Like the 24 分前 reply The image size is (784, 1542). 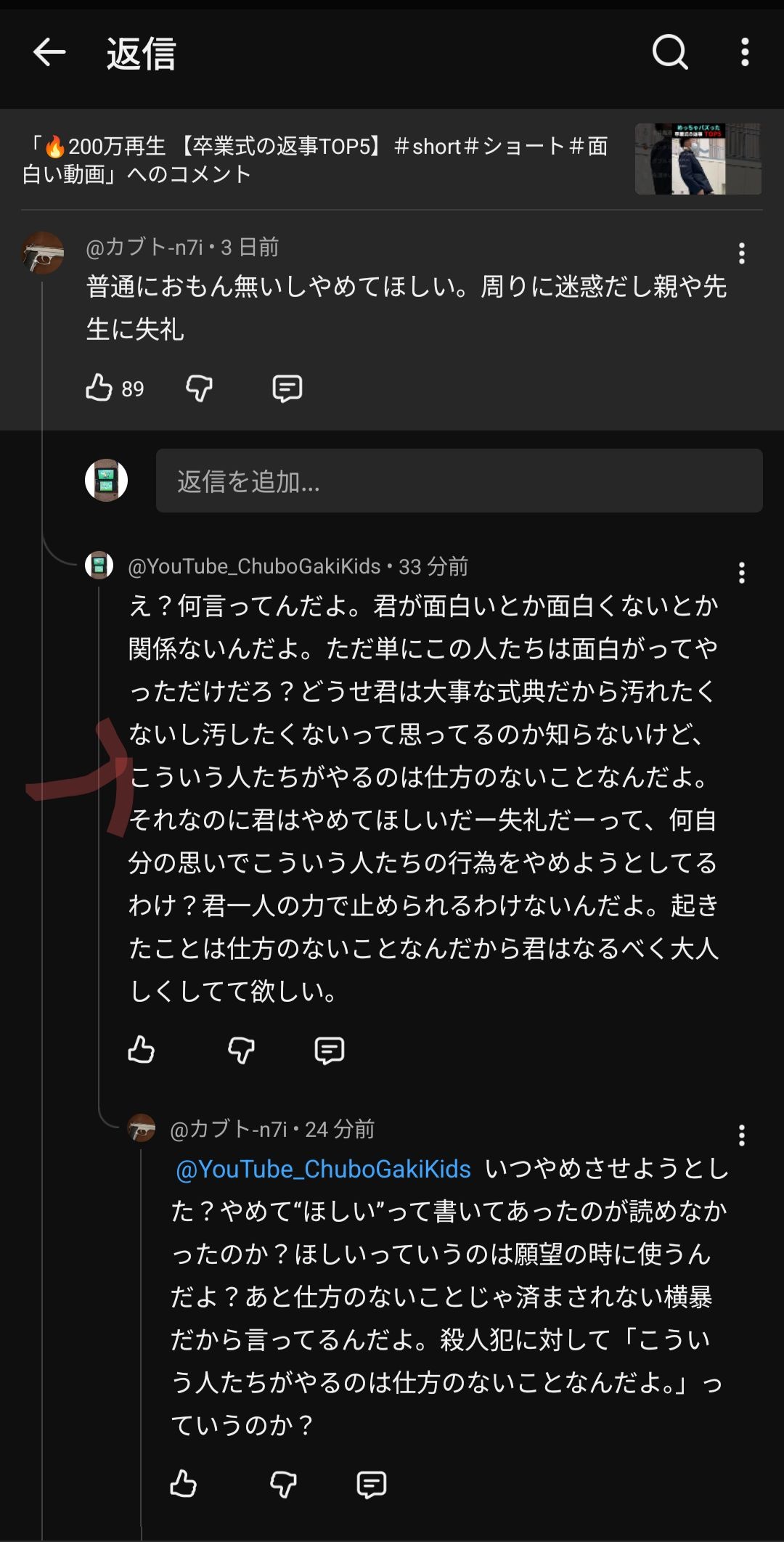pos(184,1484)
